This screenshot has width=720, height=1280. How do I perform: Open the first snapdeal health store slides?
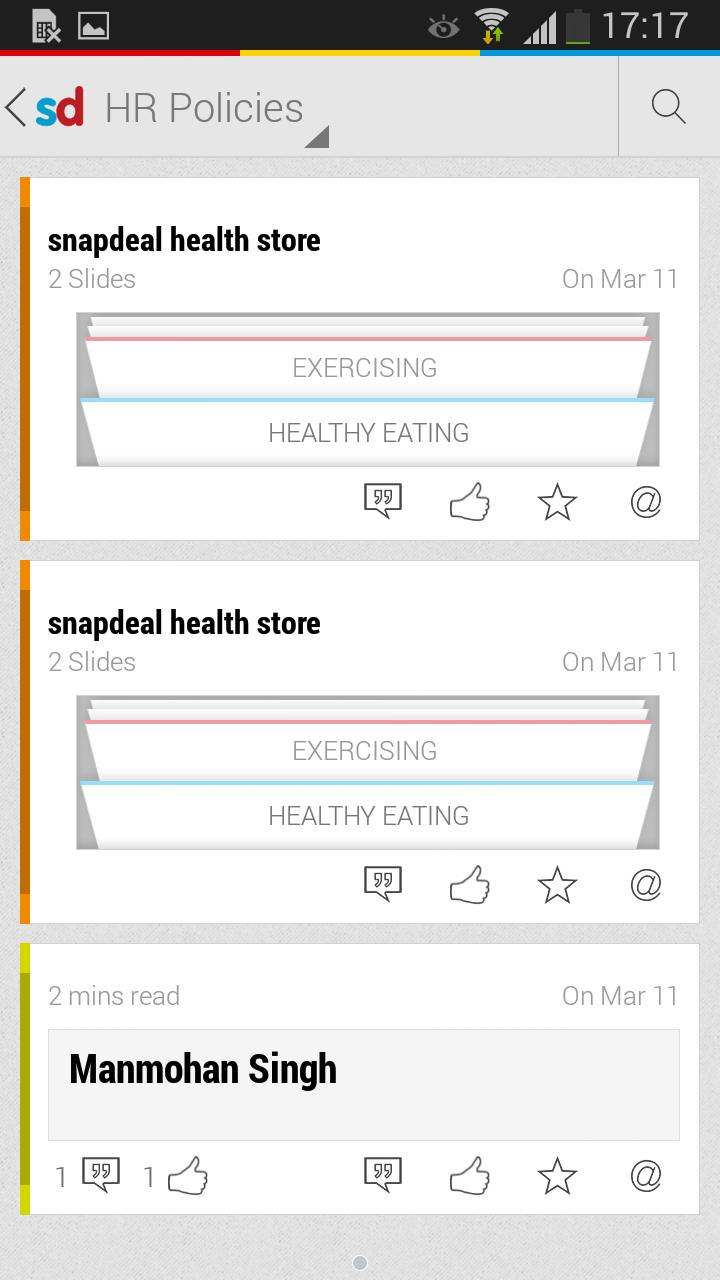tap(367, 389)
